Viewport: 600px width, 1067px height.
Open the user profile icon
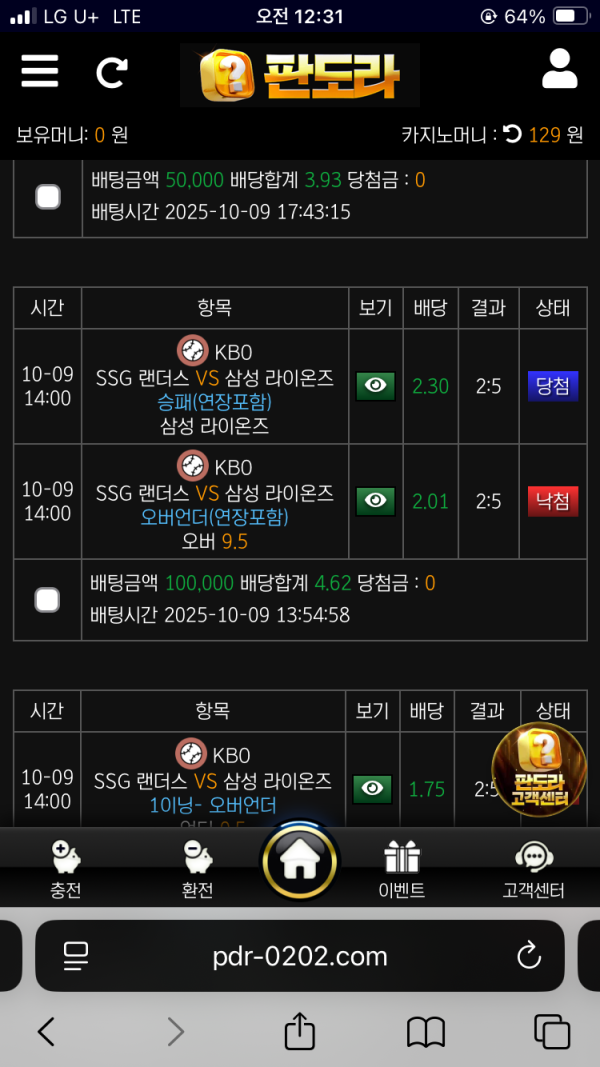(x=560, y=70)
